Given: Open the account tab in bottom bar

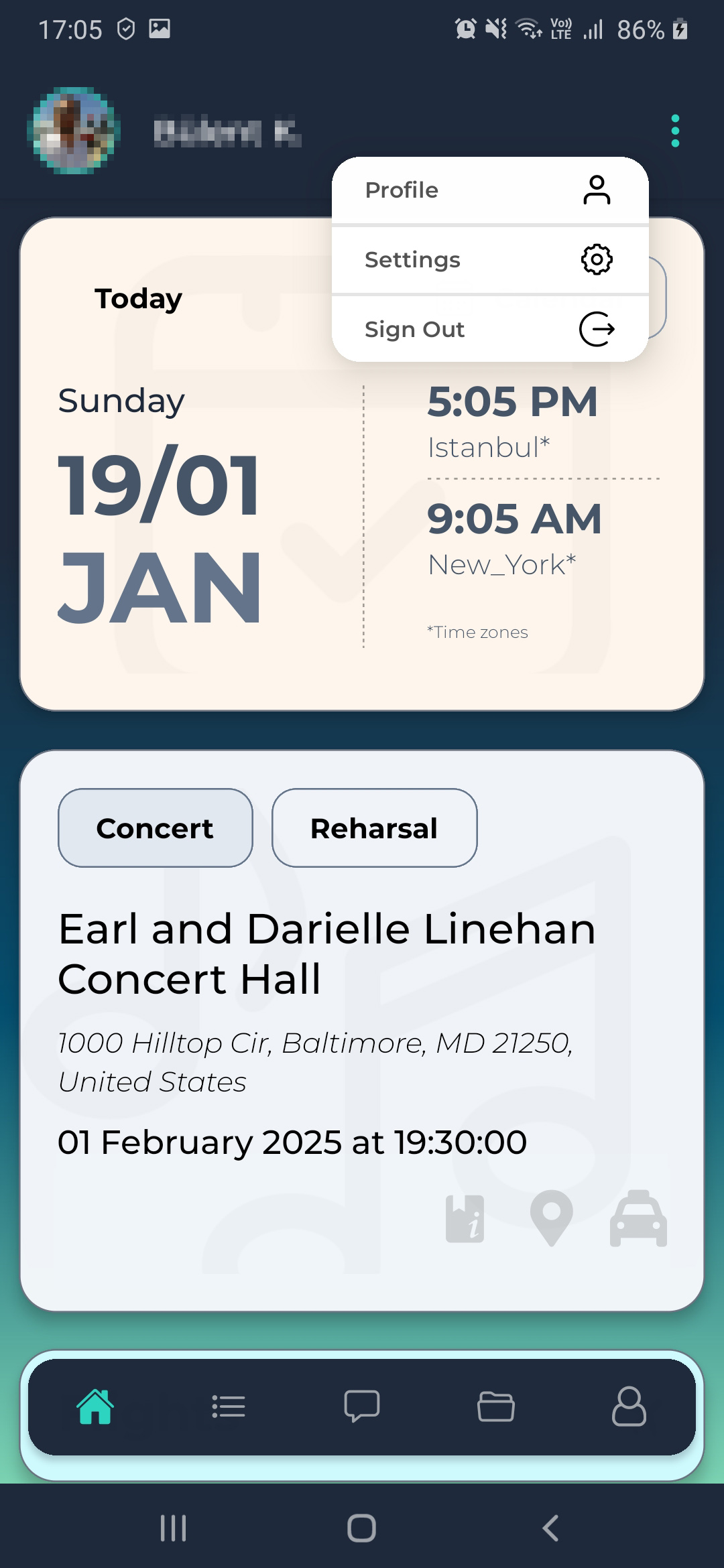Looking at the screenshot, I should [629, 1407].
